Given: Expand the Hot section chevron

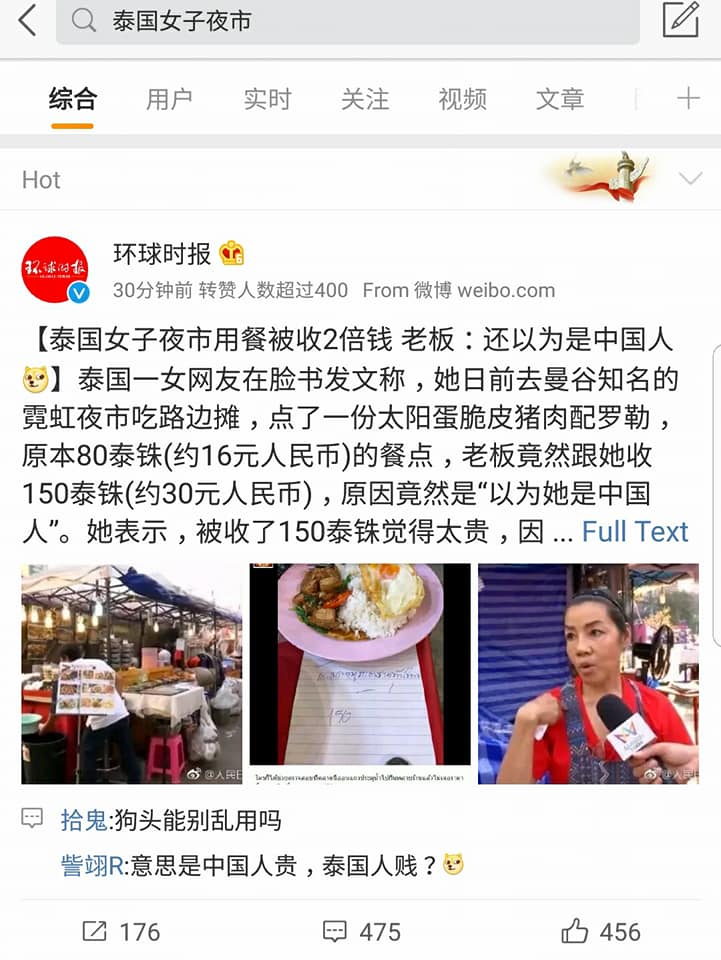Looking at the screenshot, I should point(690,179).
